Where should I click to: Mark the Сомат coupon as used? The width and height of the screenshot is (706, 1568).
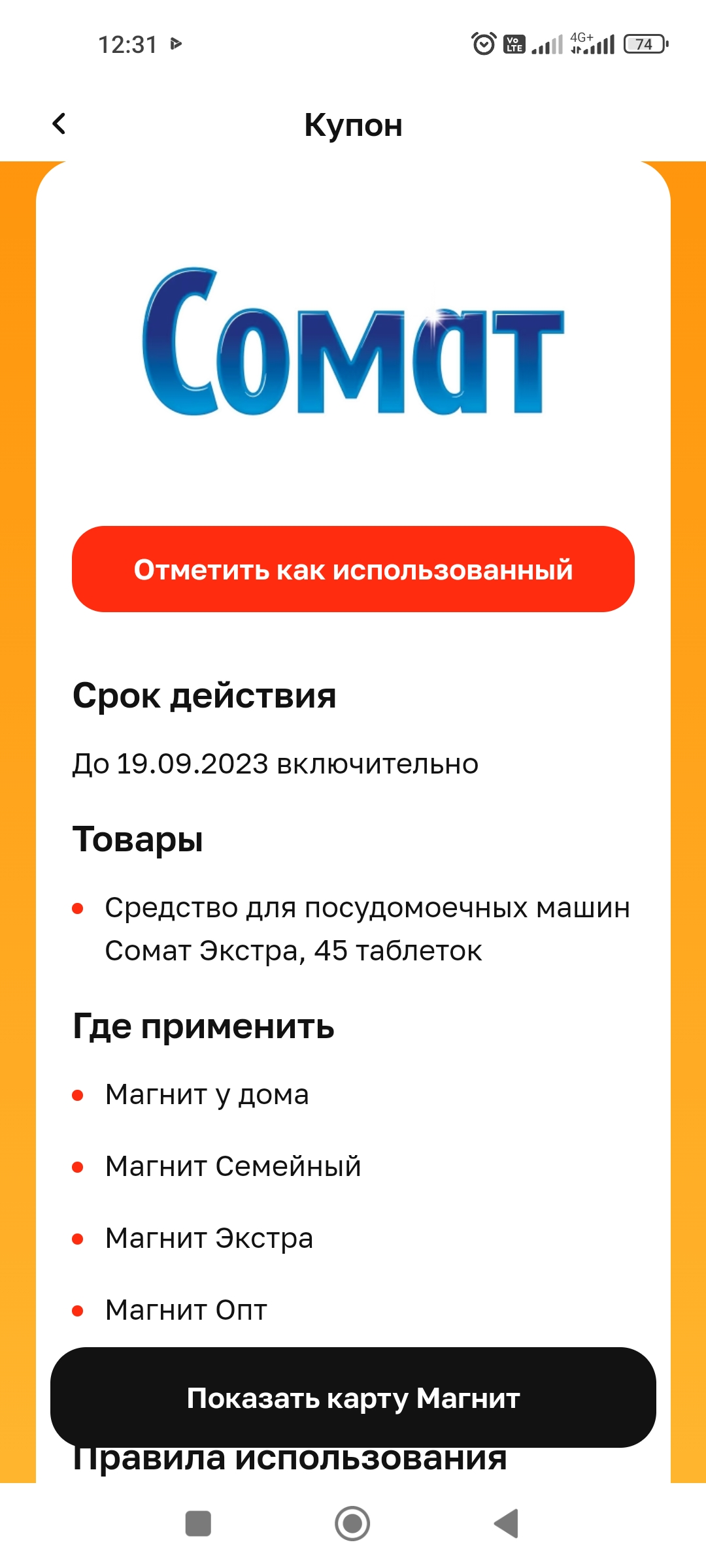353,569
